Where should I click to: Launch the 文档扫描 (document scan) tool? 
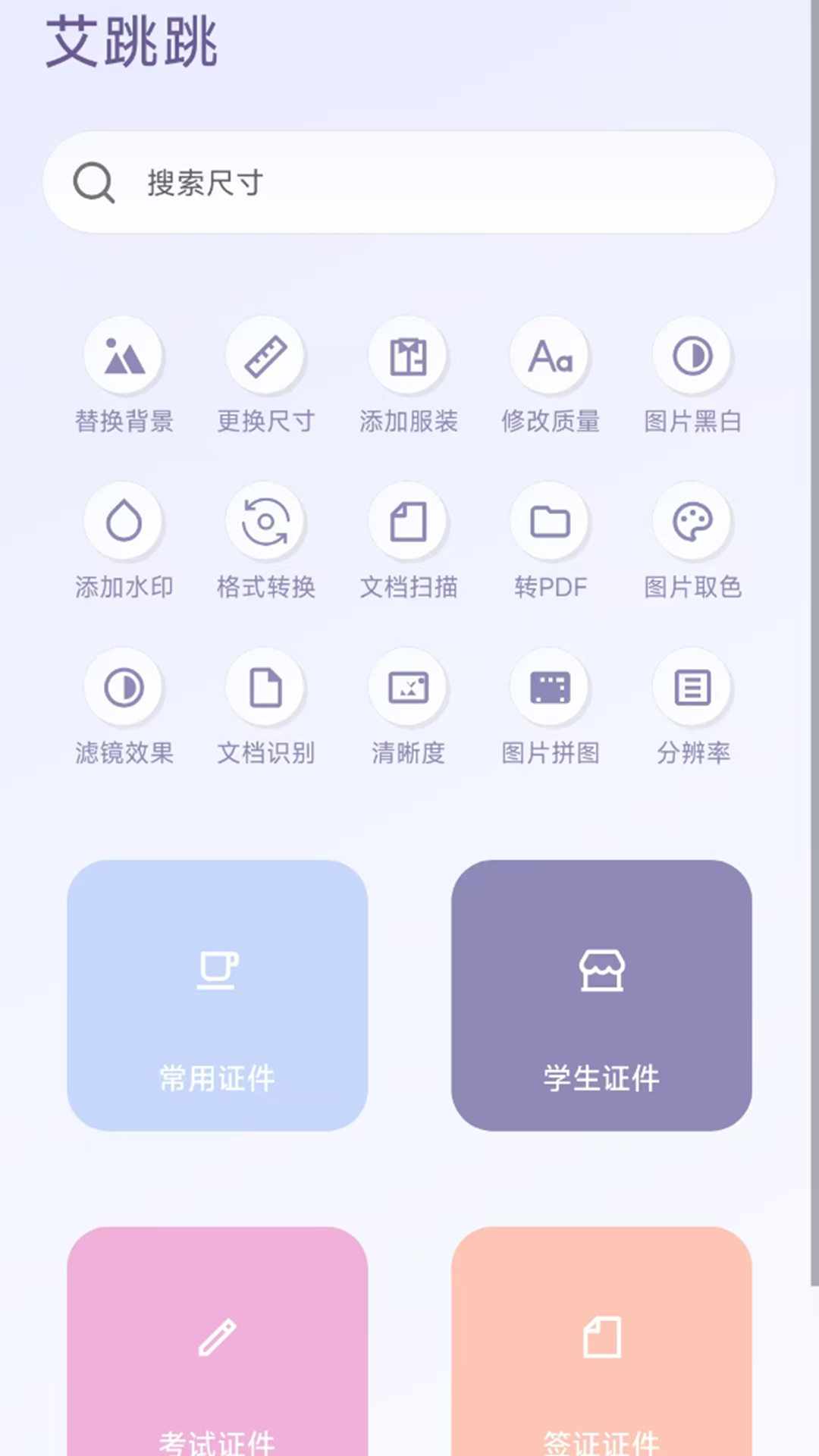(x=409, y=544)
